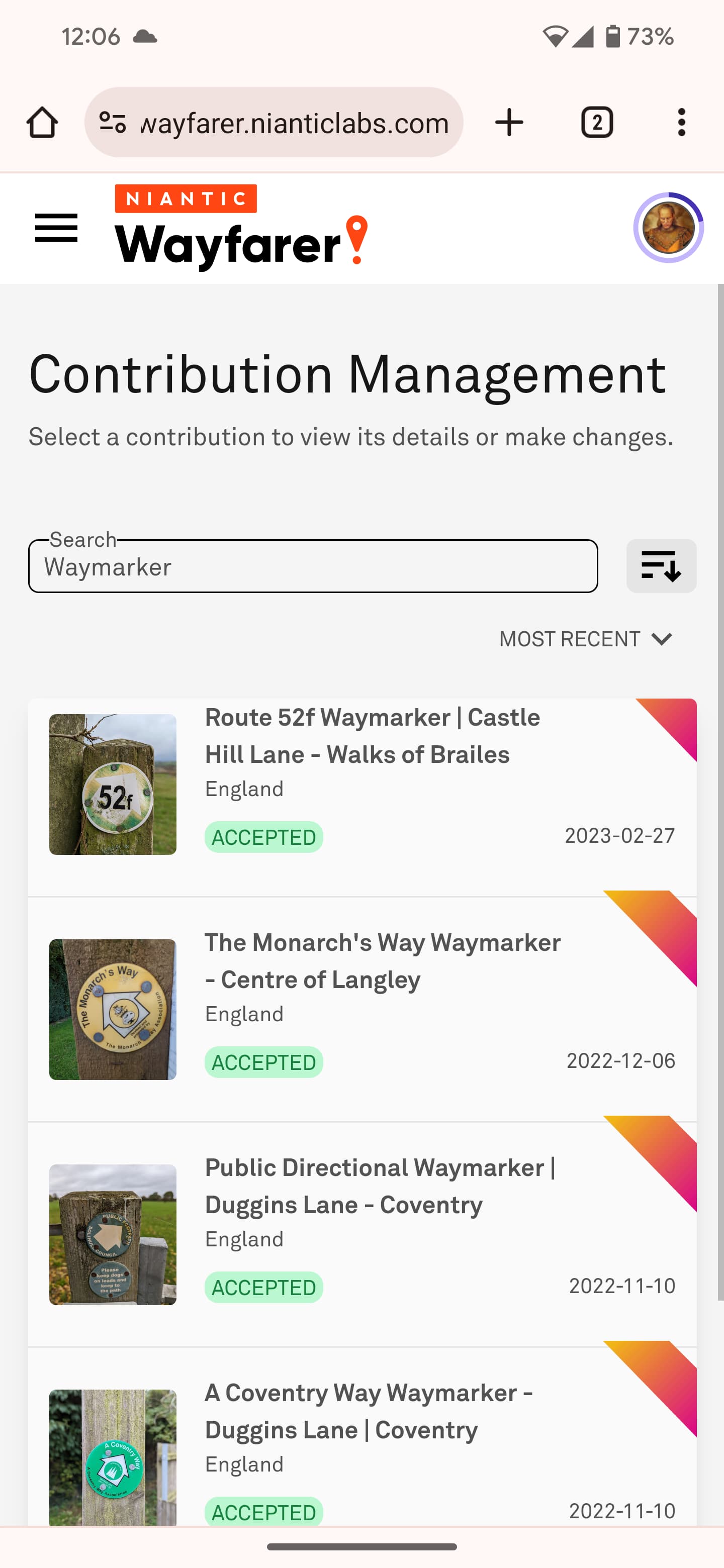Open the Wayfarer hamburger menu

click(56, 228)
